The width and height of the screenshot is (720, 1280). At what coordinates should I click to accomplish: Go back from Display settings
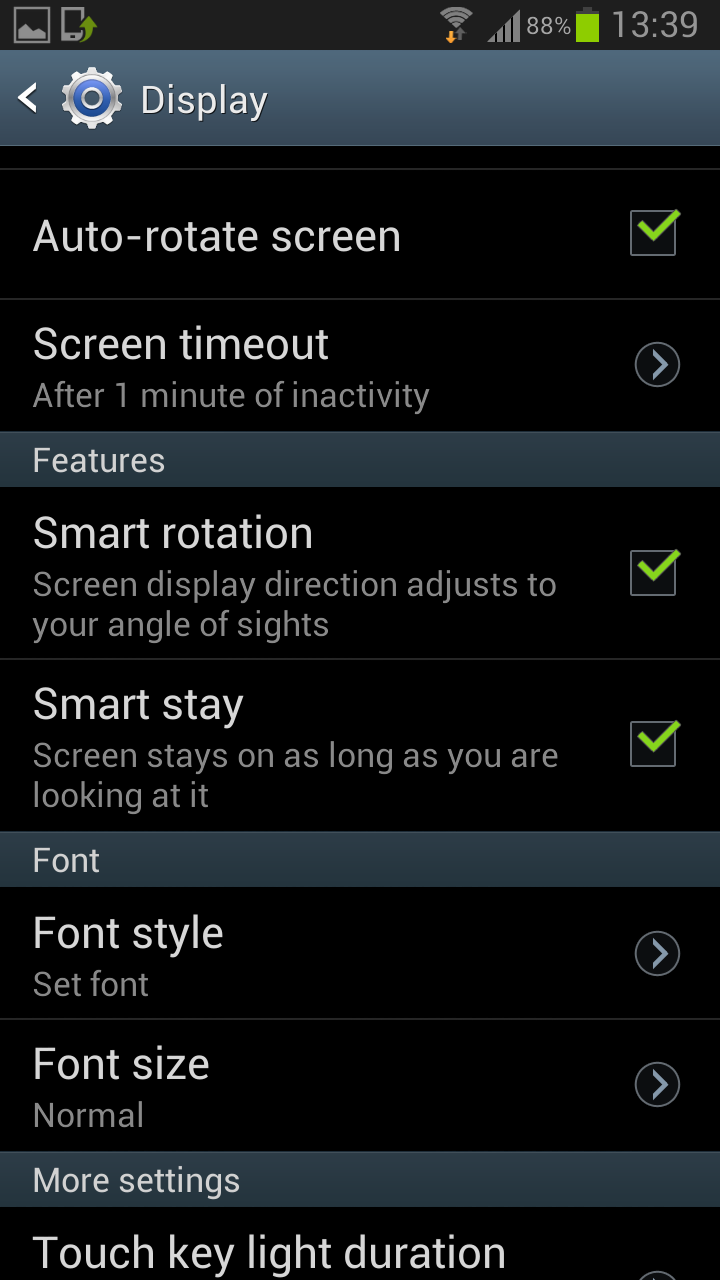30,99
